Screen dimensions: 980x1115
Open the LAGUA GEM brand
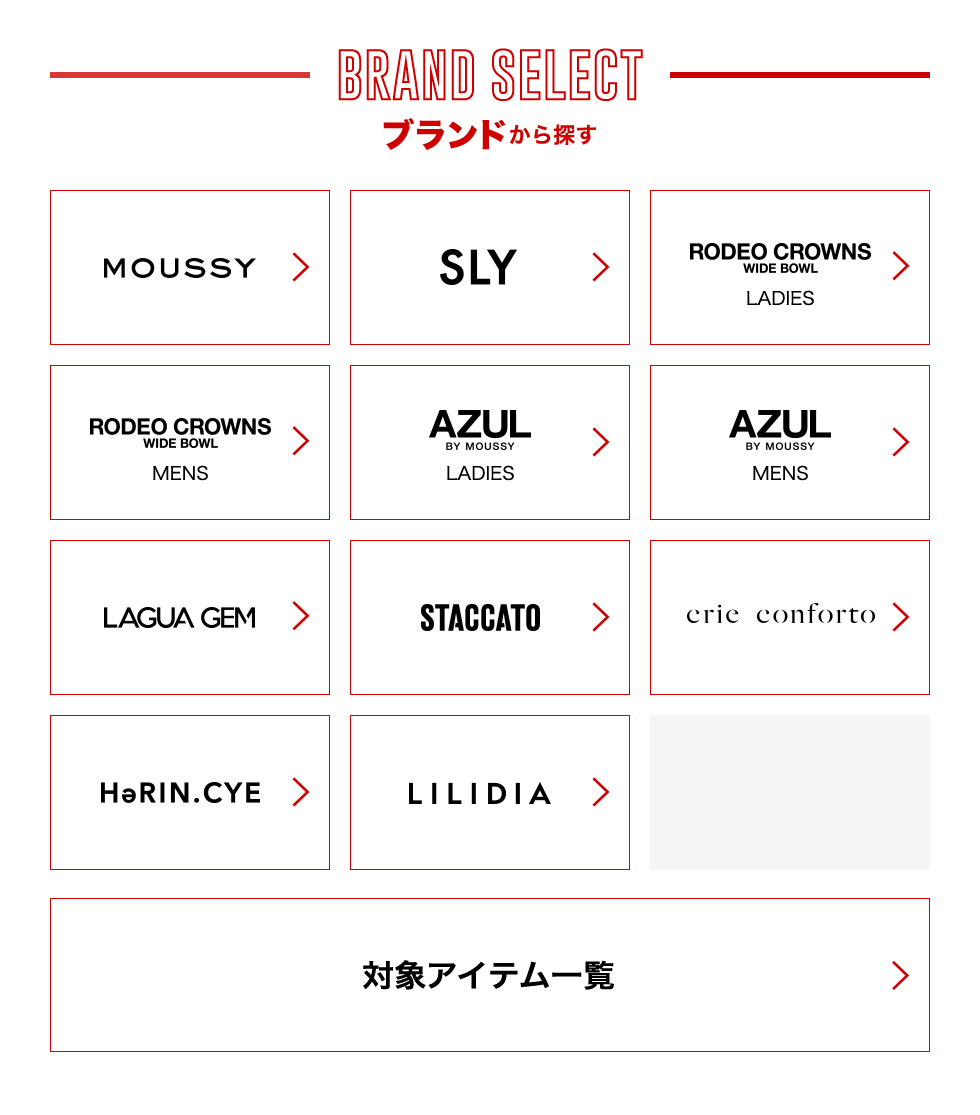pyautogui.click(x=190, y=617)
